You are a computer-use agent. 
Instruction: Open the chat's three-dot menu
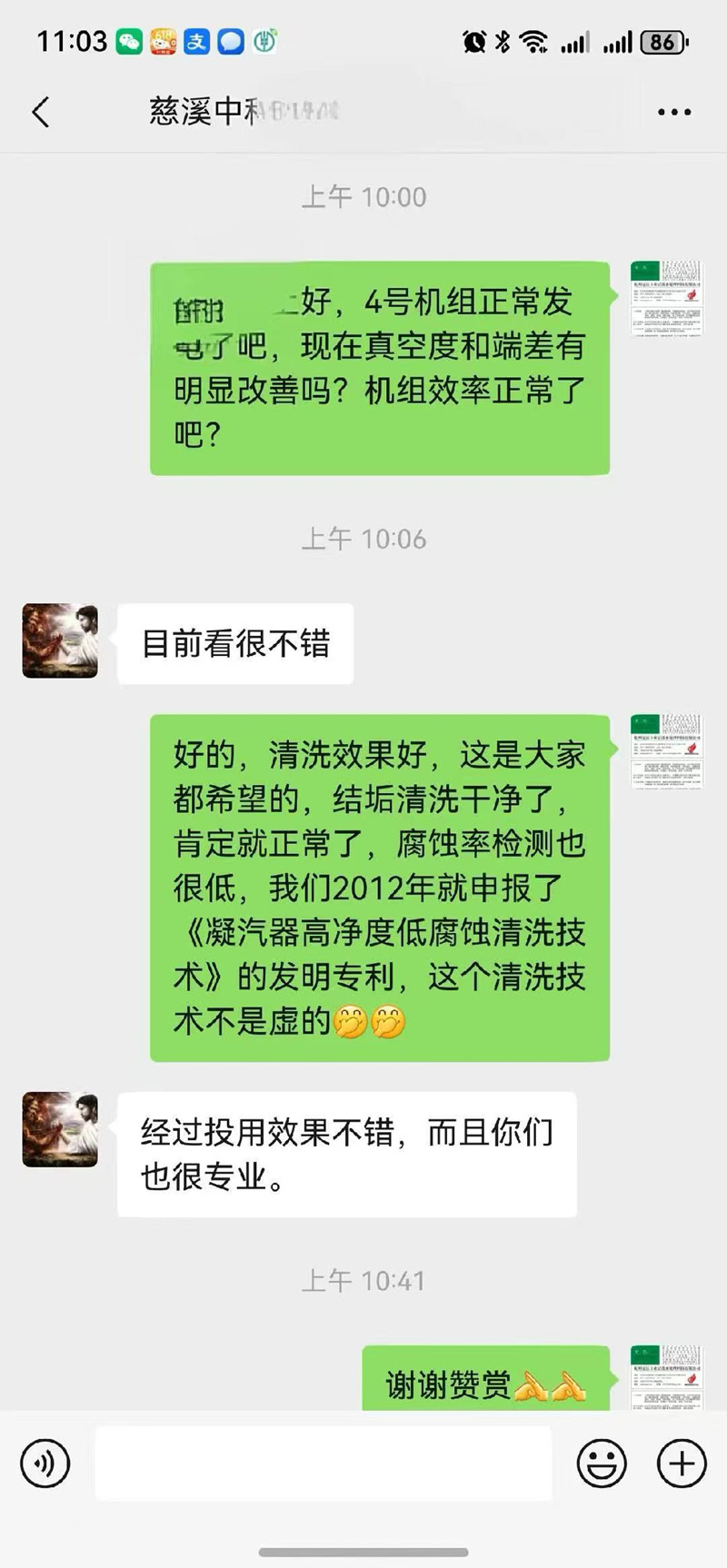(673, 112)
